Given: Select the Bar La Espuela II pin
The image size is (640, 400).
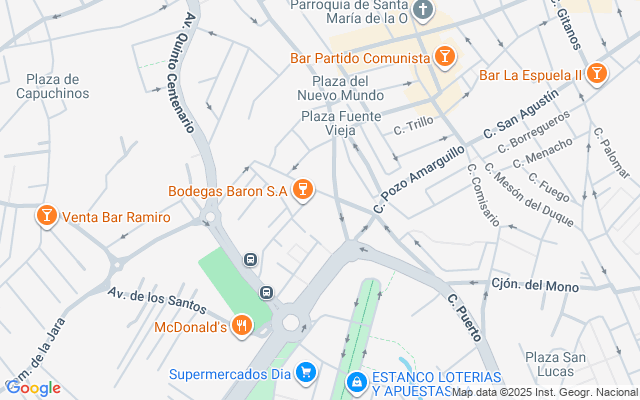Looking at the screenshot, I should (596, 74).
